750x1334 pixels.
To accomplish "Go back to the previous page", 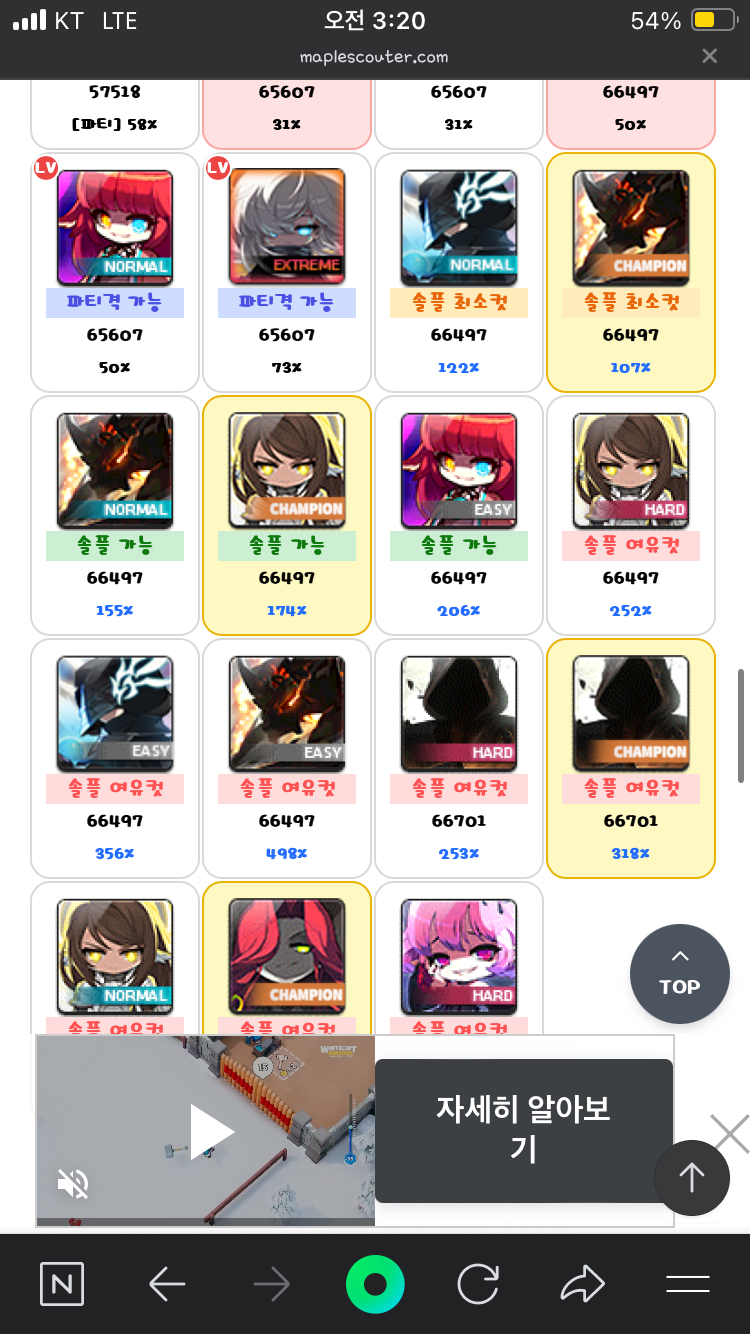I will [x=167, y=1284].
